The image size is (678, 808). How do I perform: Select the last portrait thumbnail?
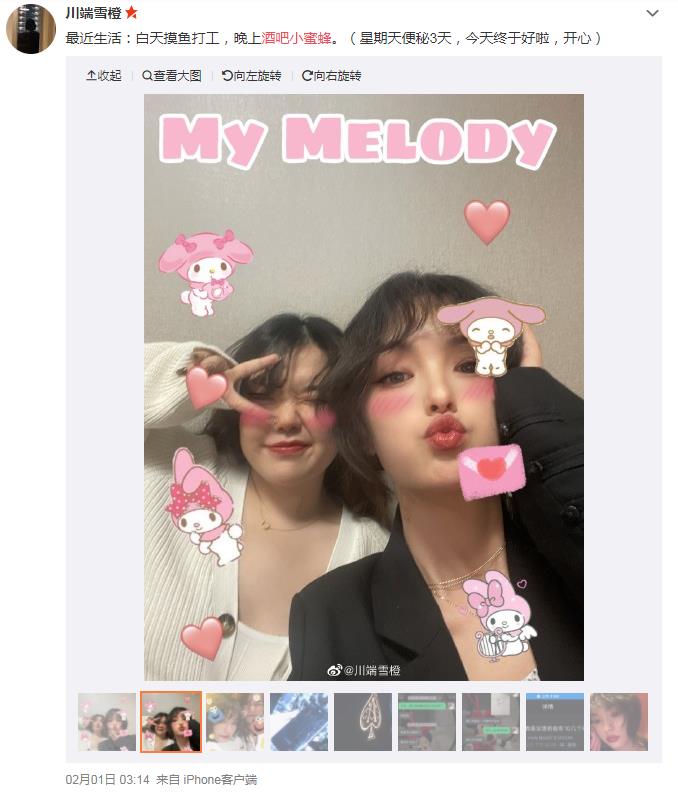pos(619,722)
